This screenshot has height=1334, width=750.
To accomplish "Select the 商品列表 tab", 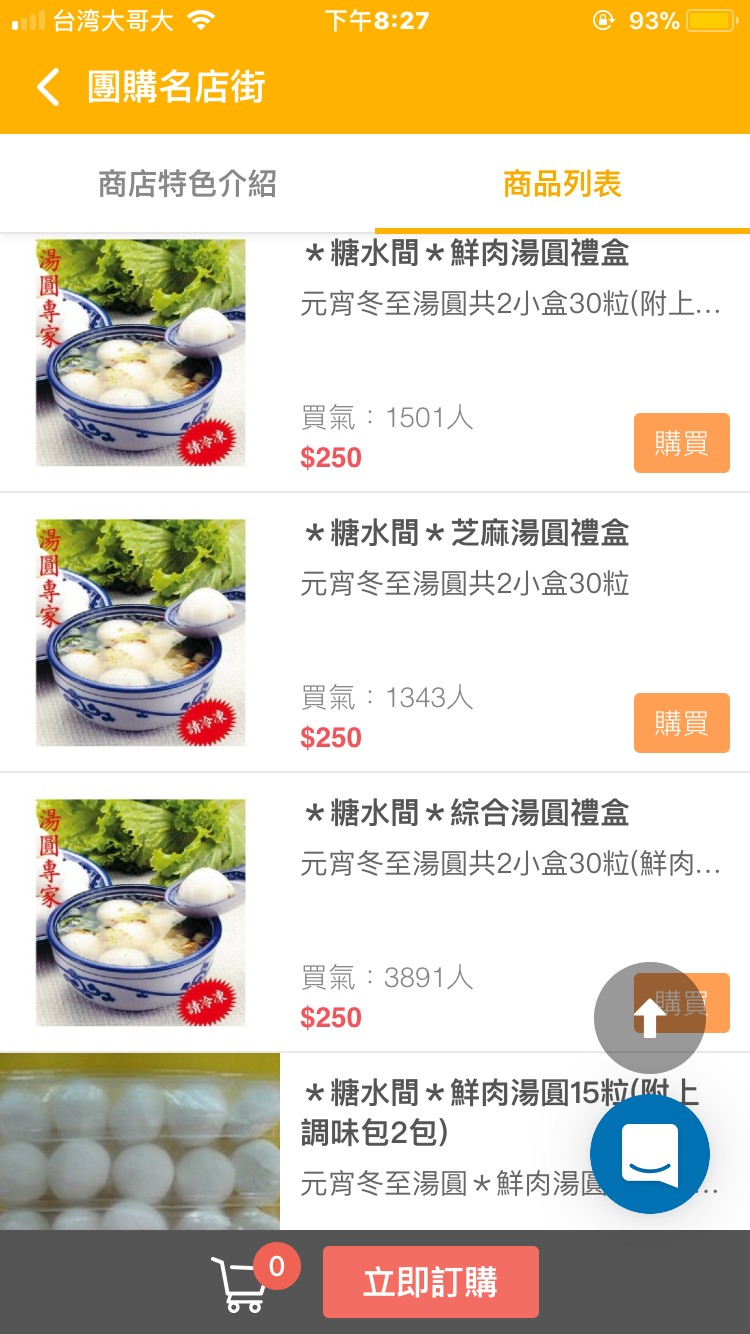I will [x=562, y=184].
